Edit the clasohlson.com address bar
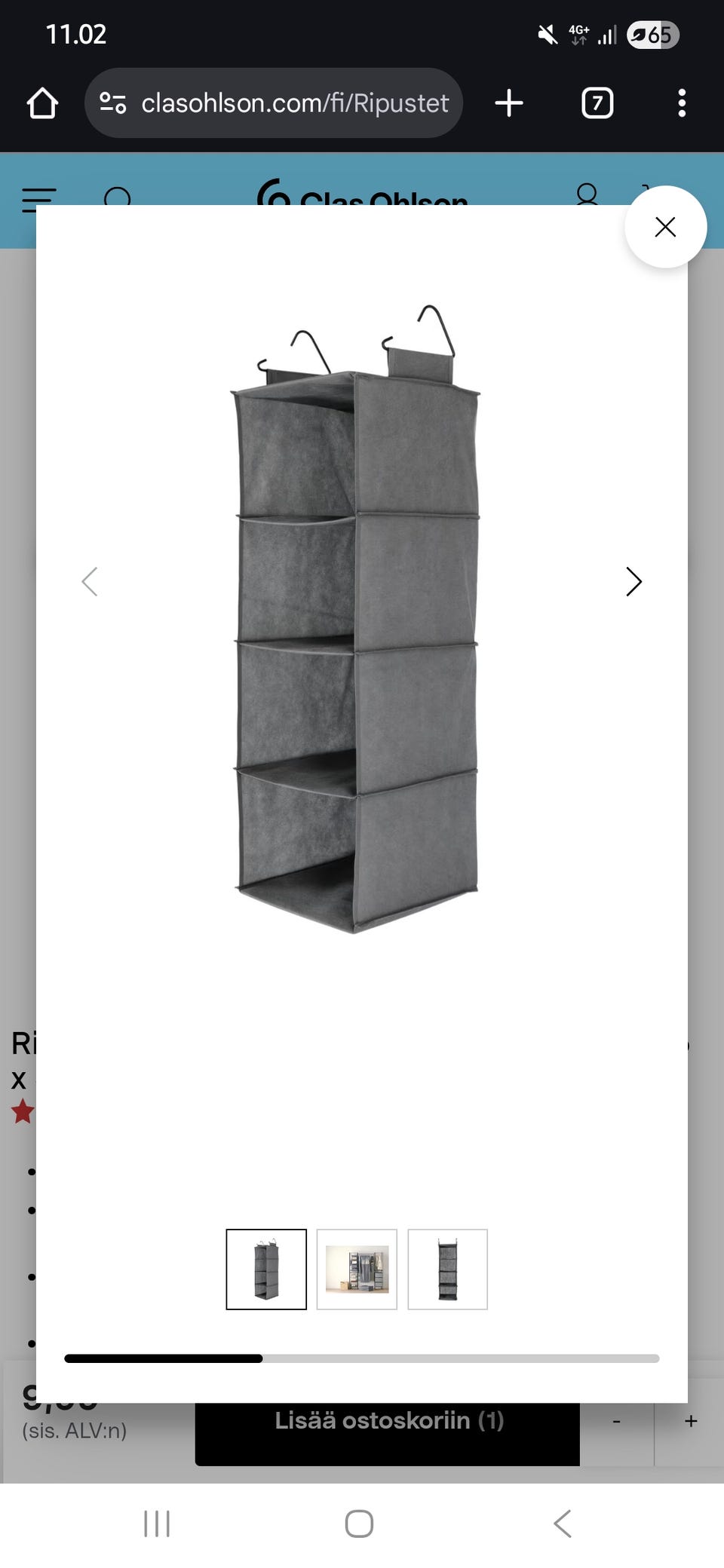The width and height of the screenshot is (724, 1568). point(294,103)
